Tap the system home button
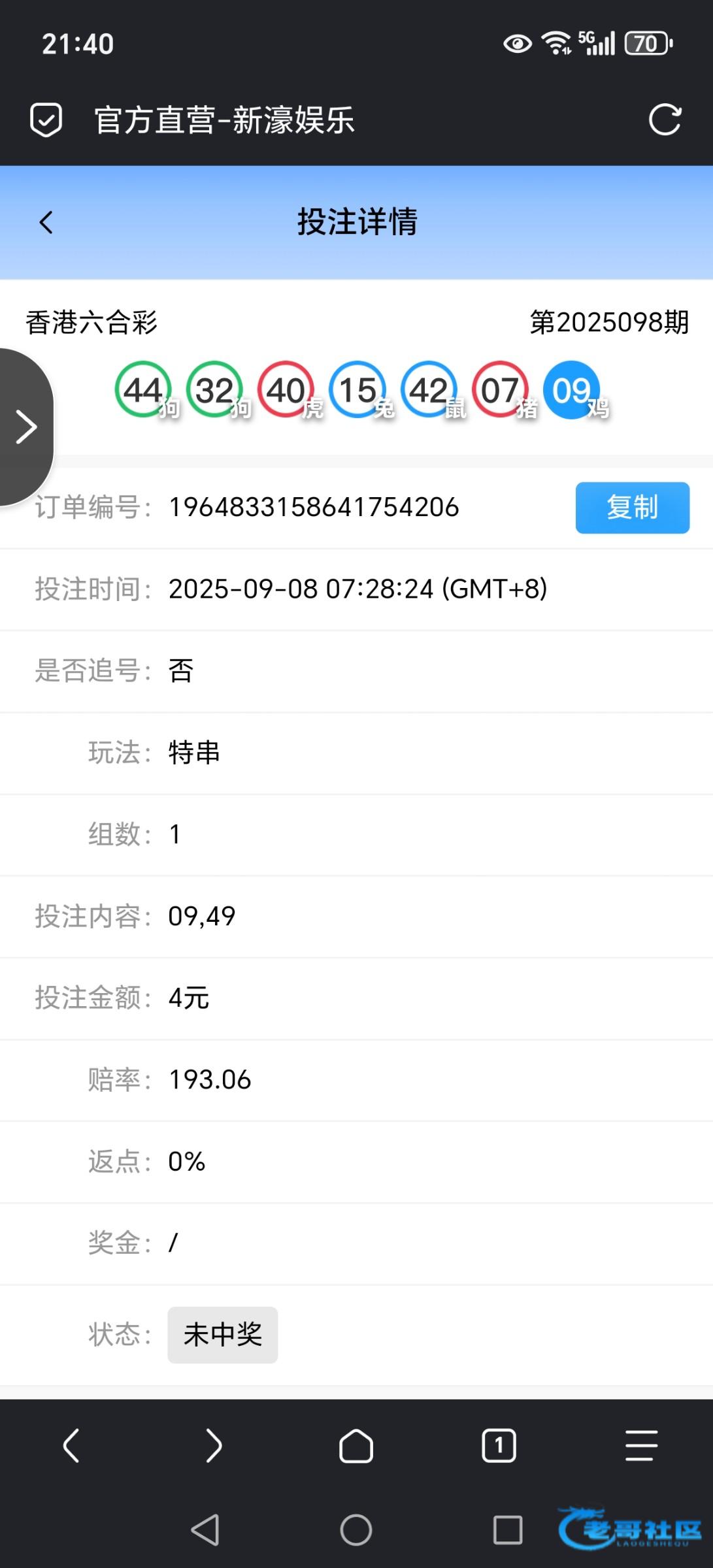713x1568 pixels. click(x=356, y=1530)
